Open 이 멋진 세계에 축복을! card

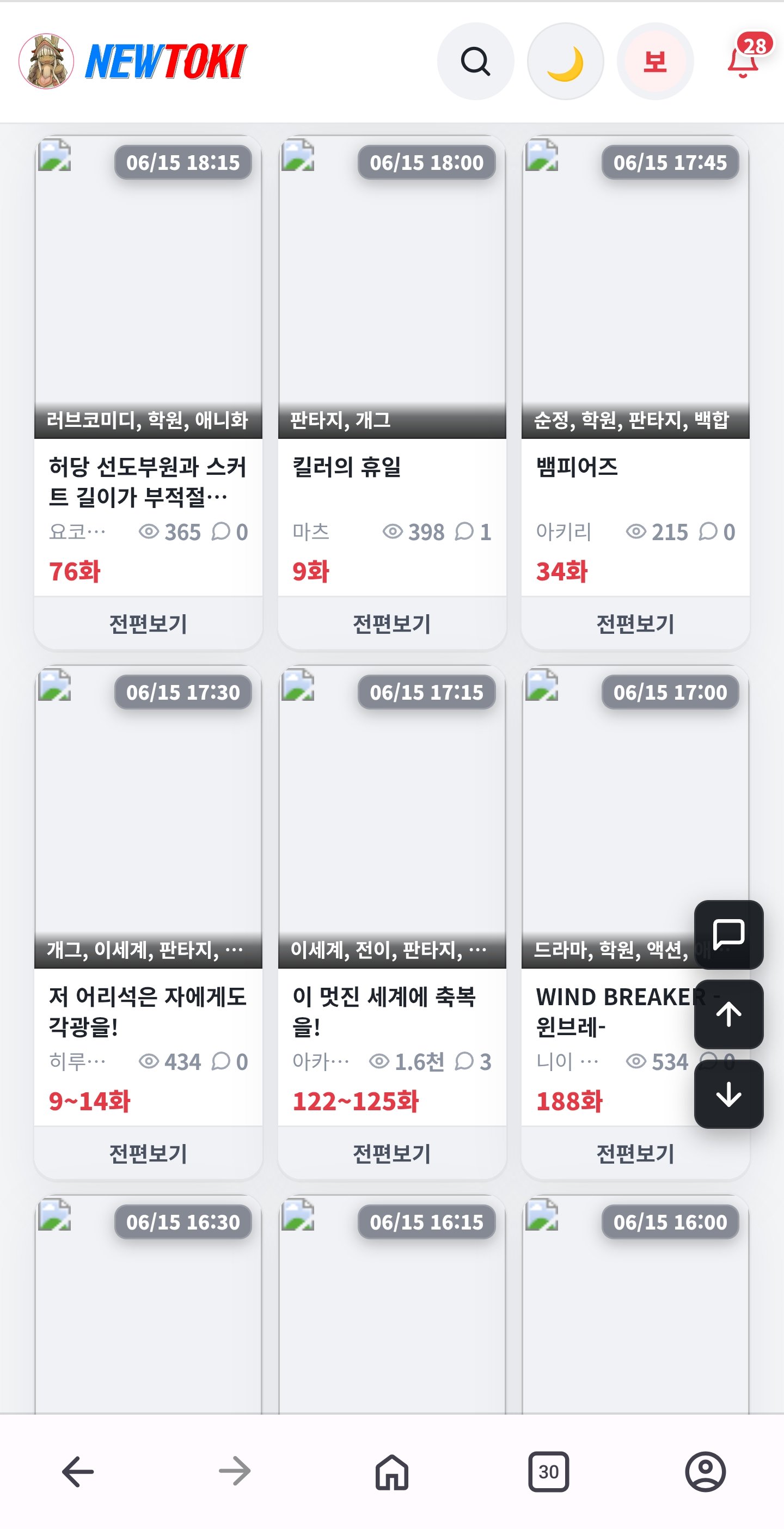391,895
